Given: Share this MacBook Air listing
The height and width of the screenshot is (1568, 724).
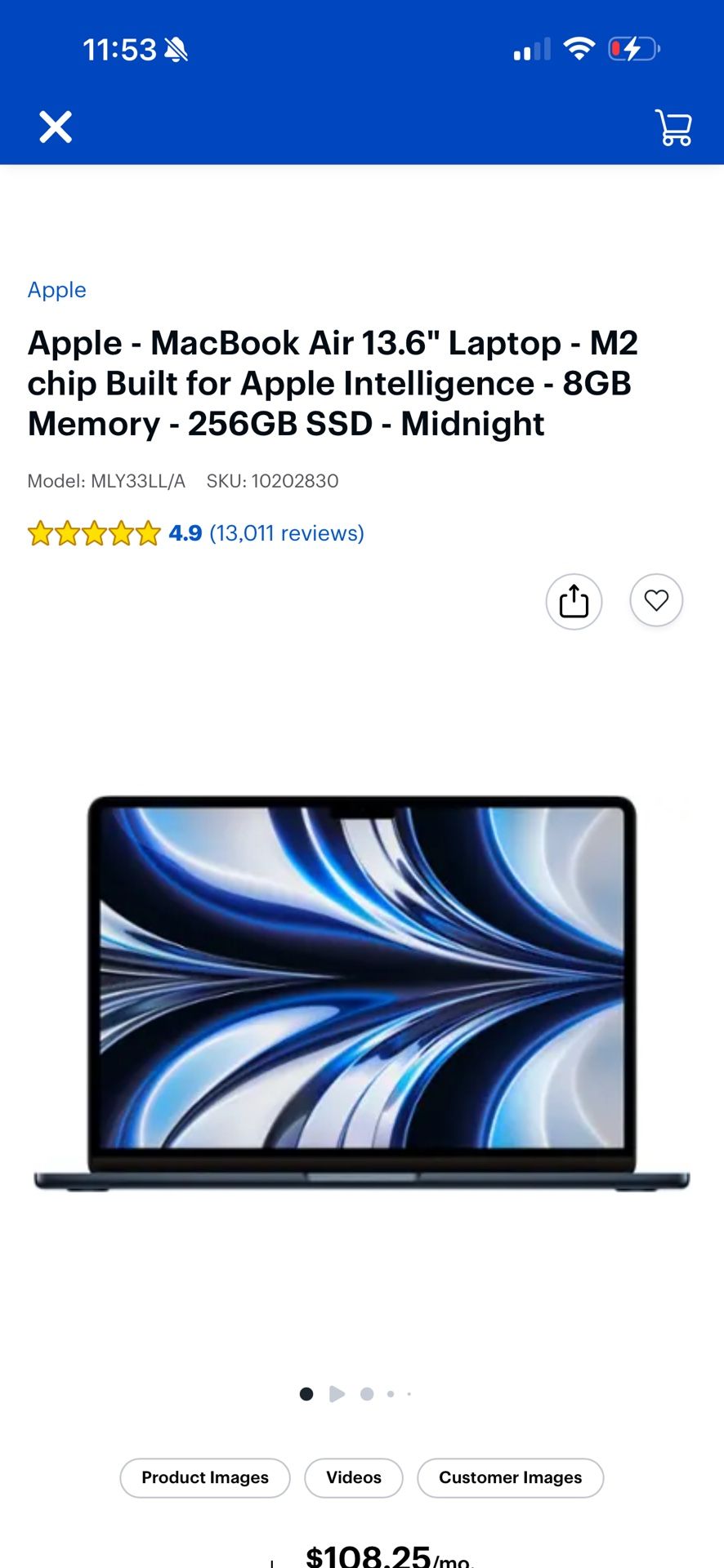Looking at the screenshot, I should (574, 601).
